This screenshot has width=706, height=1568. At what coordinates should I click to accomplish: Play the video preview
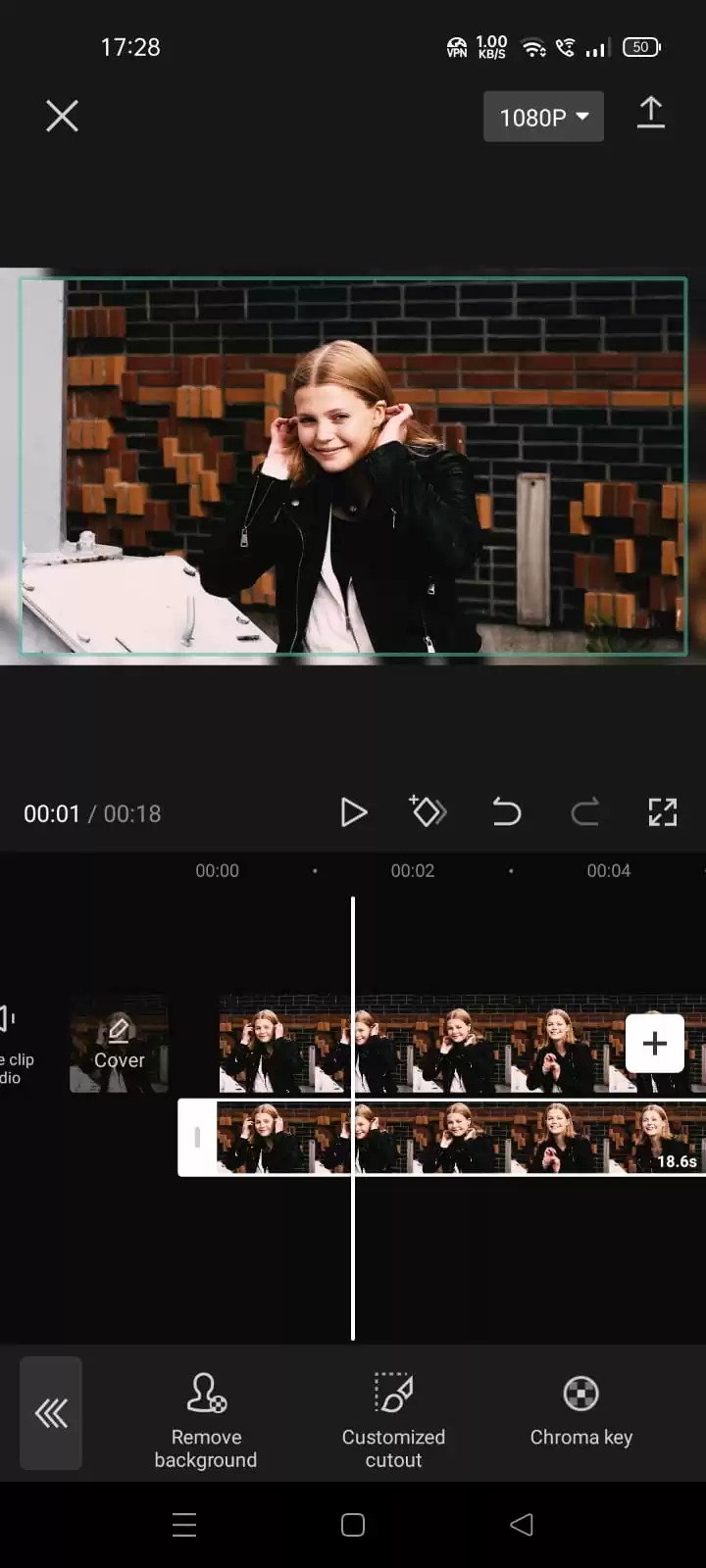pyautogui.click(x=353, y=812)
